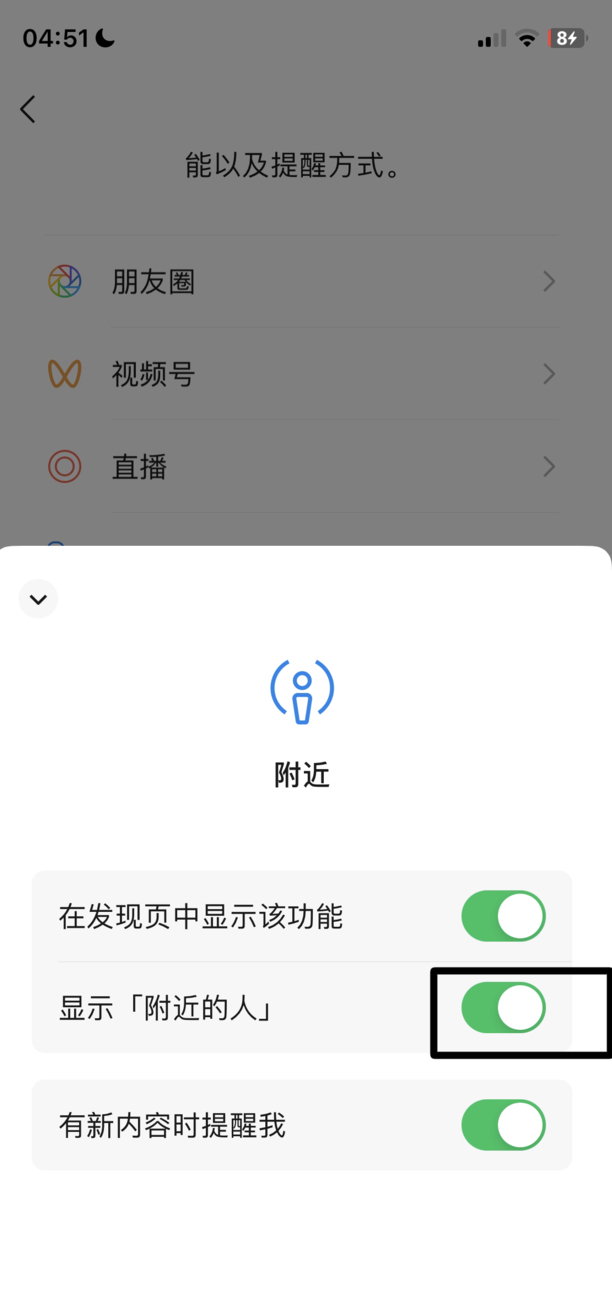Open 视频号 settings row

tap(301, 374)
